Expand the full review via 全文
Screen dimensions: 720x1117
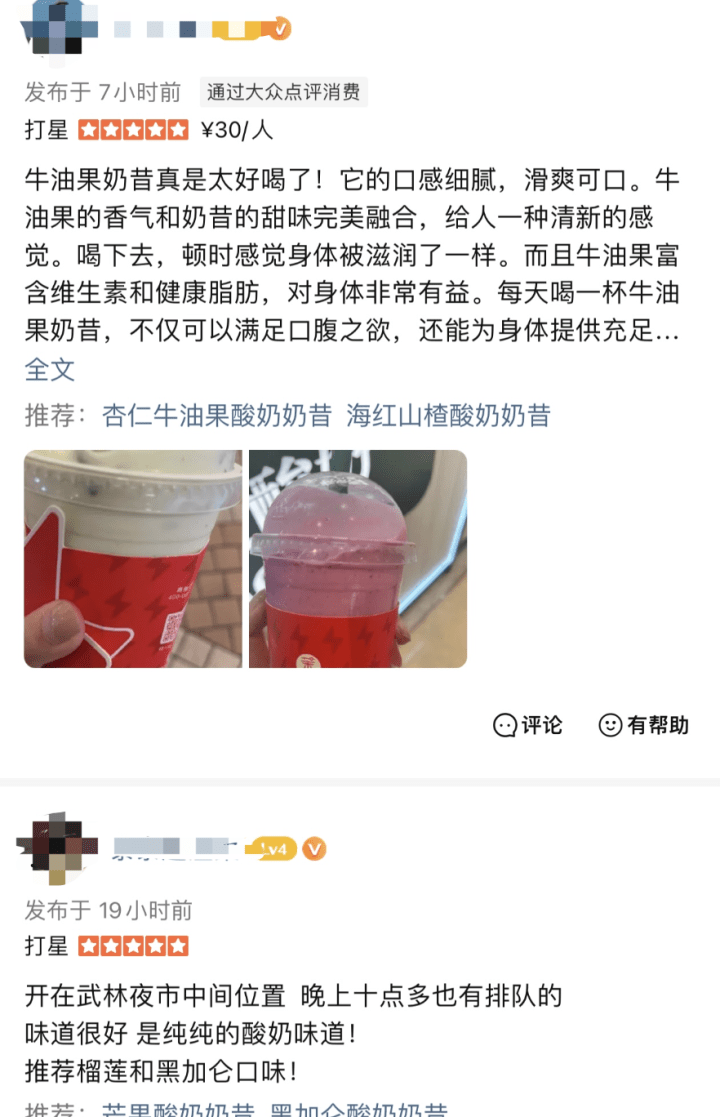(x=50, y=369)
